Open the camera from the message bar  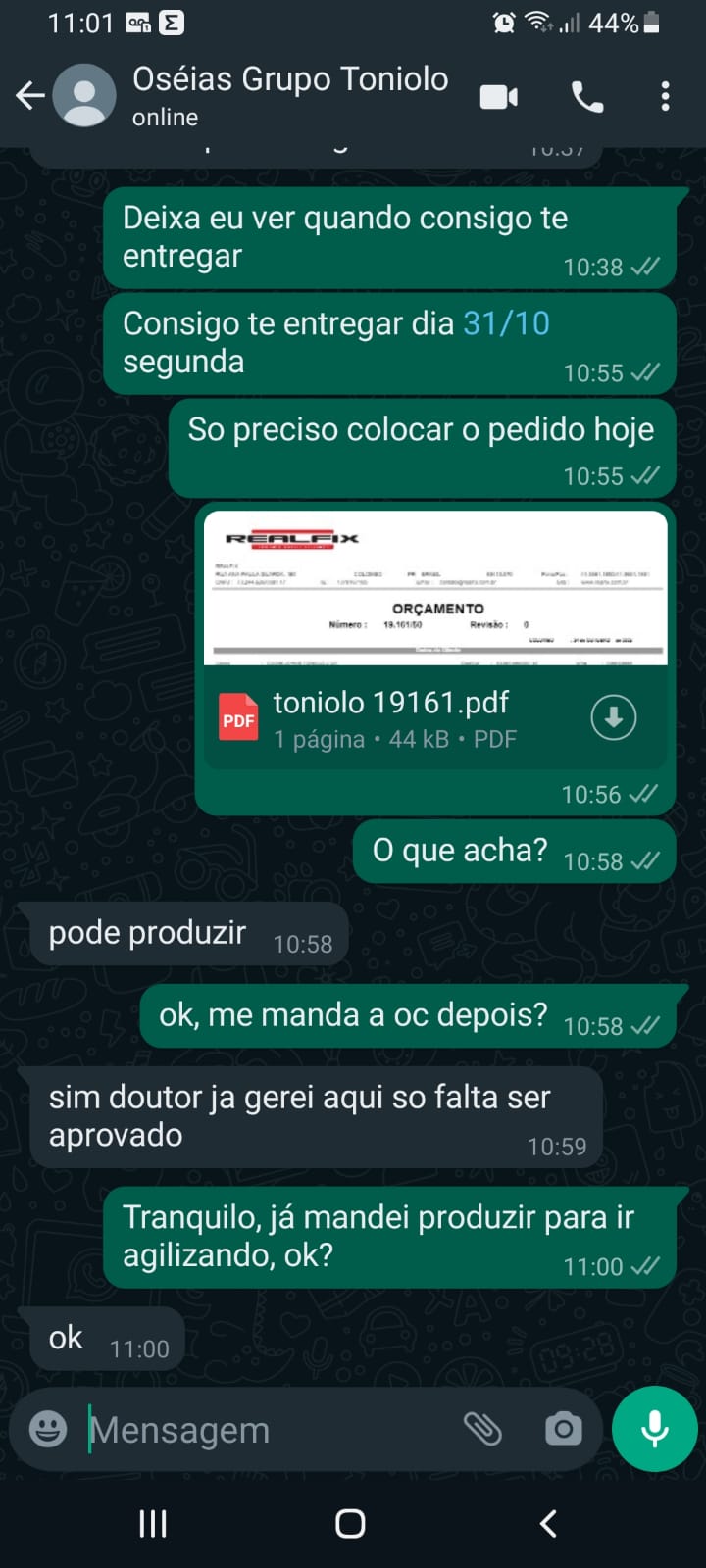(563, 1429)
